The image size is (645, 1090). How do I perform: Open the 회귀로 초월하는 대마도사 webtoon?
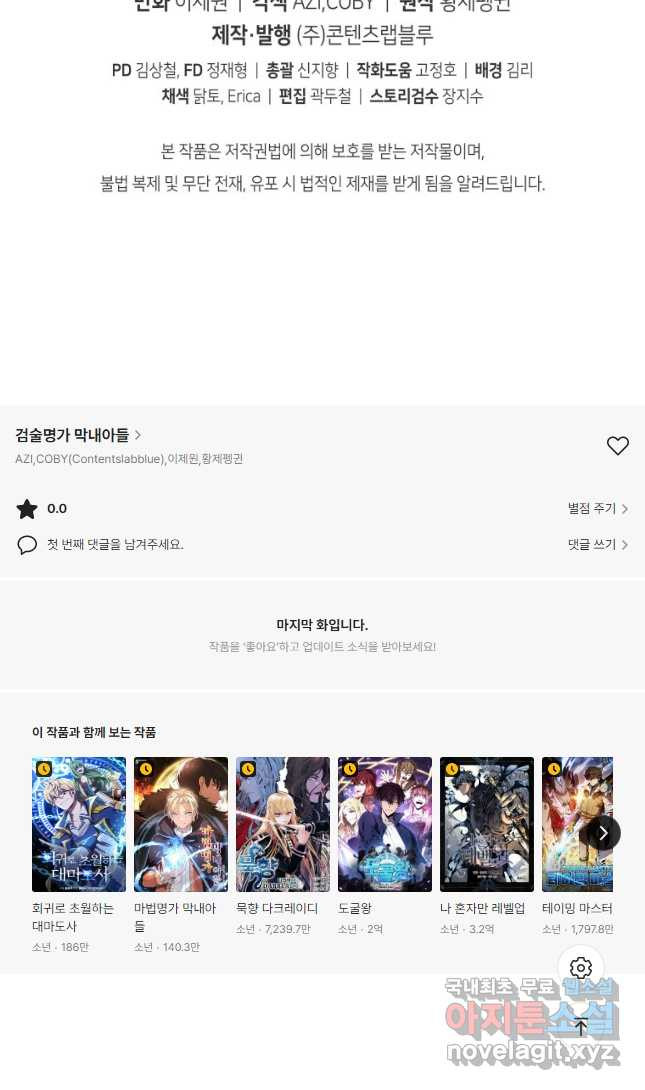click(x=79, y=825)
